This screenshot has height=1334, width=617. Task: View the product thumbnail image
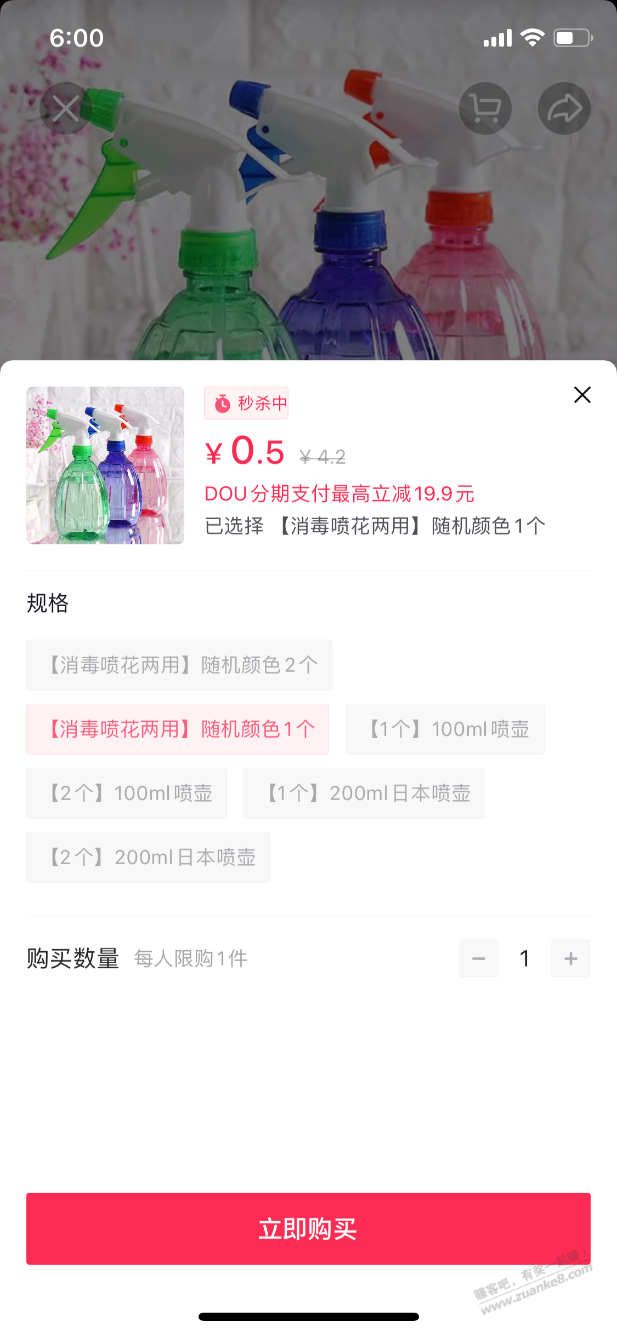(x=105, y=465)
